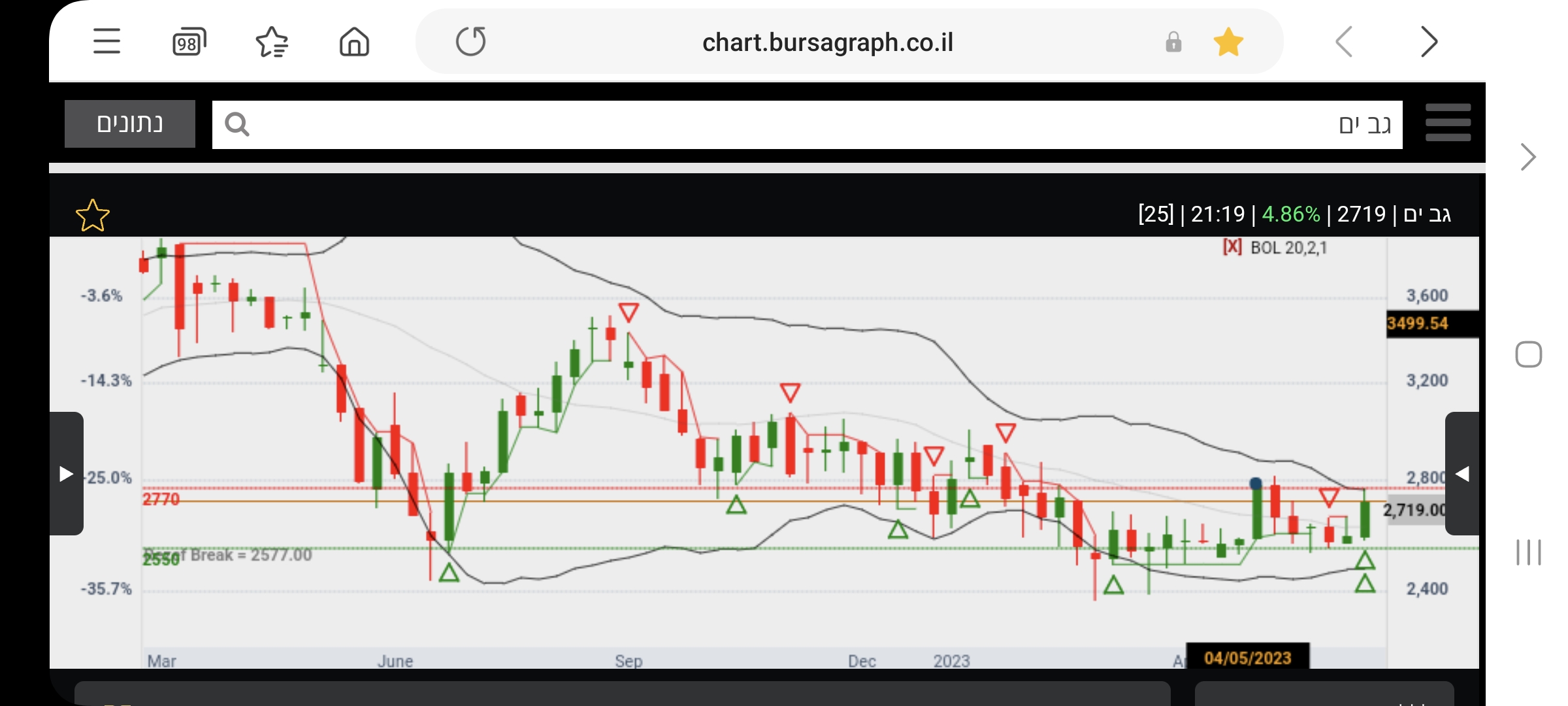Tap the stock search field
The width and height of the screenshot is (1568, 706).
click(807, 124)
